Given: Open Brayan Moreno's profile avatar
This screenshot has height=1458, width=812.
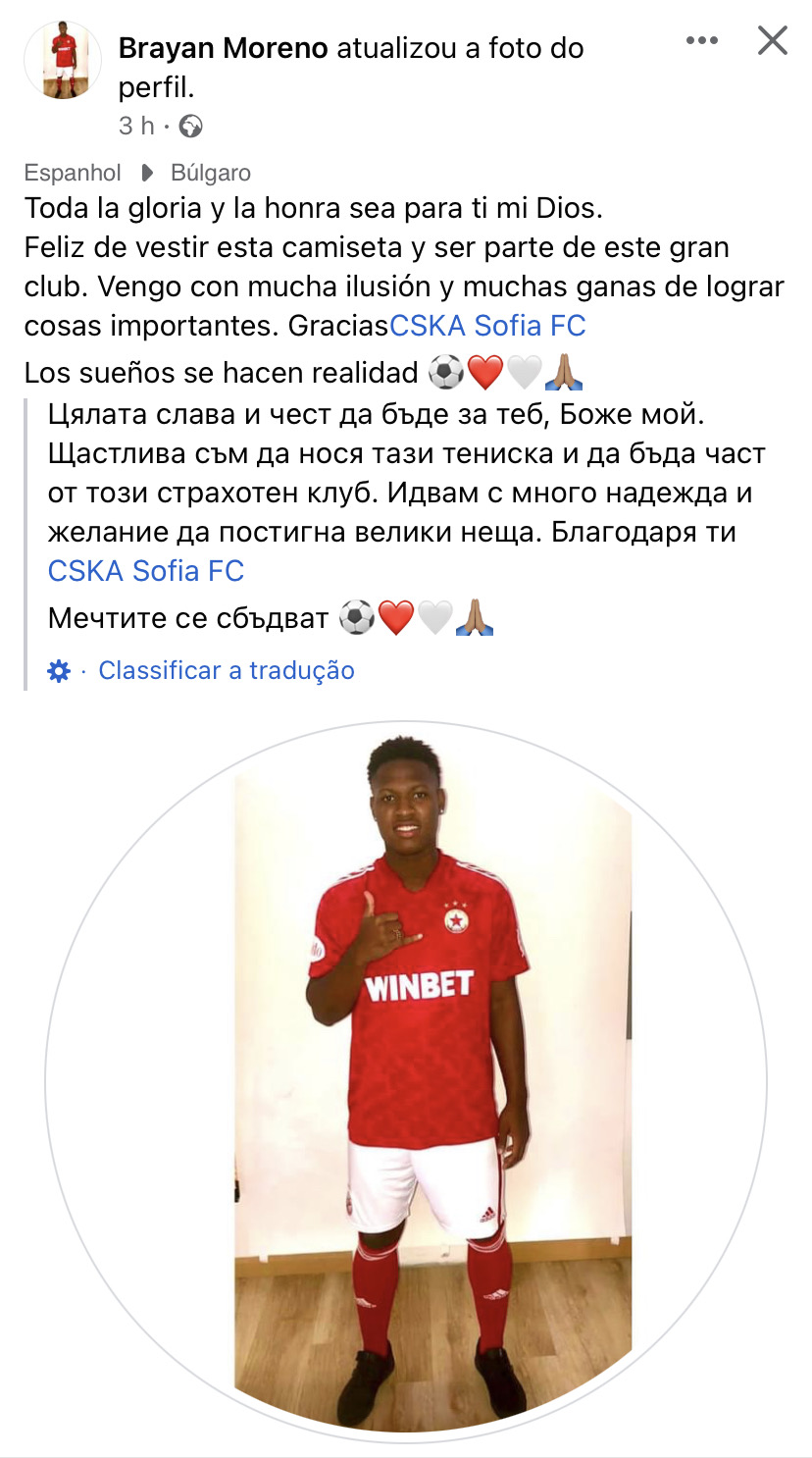Looking at the screenshot, I should tap(63, 61).
